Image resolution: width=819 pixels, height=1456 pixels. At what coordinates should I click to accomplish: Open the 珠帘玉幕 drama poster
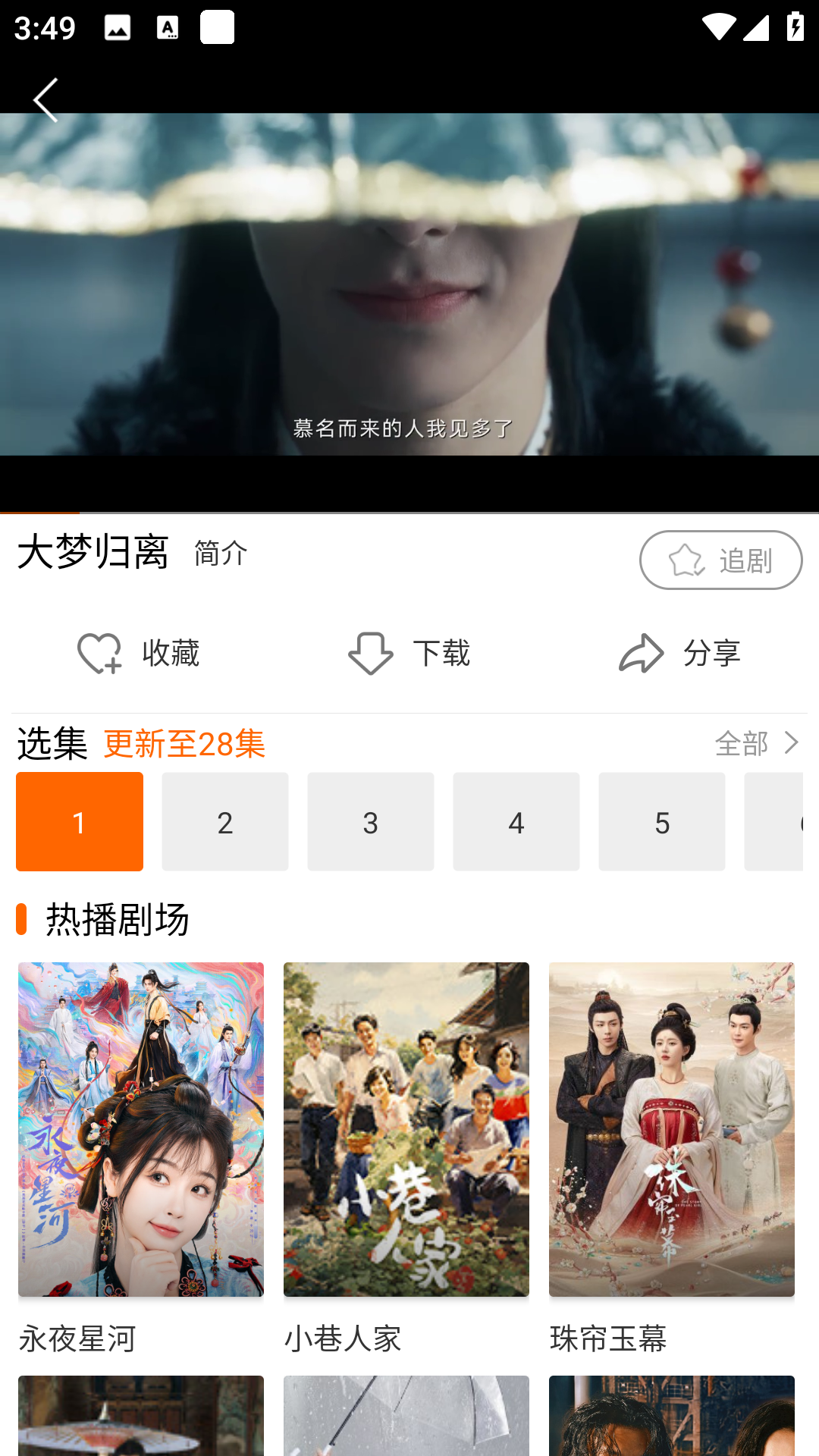(672, 1129)
